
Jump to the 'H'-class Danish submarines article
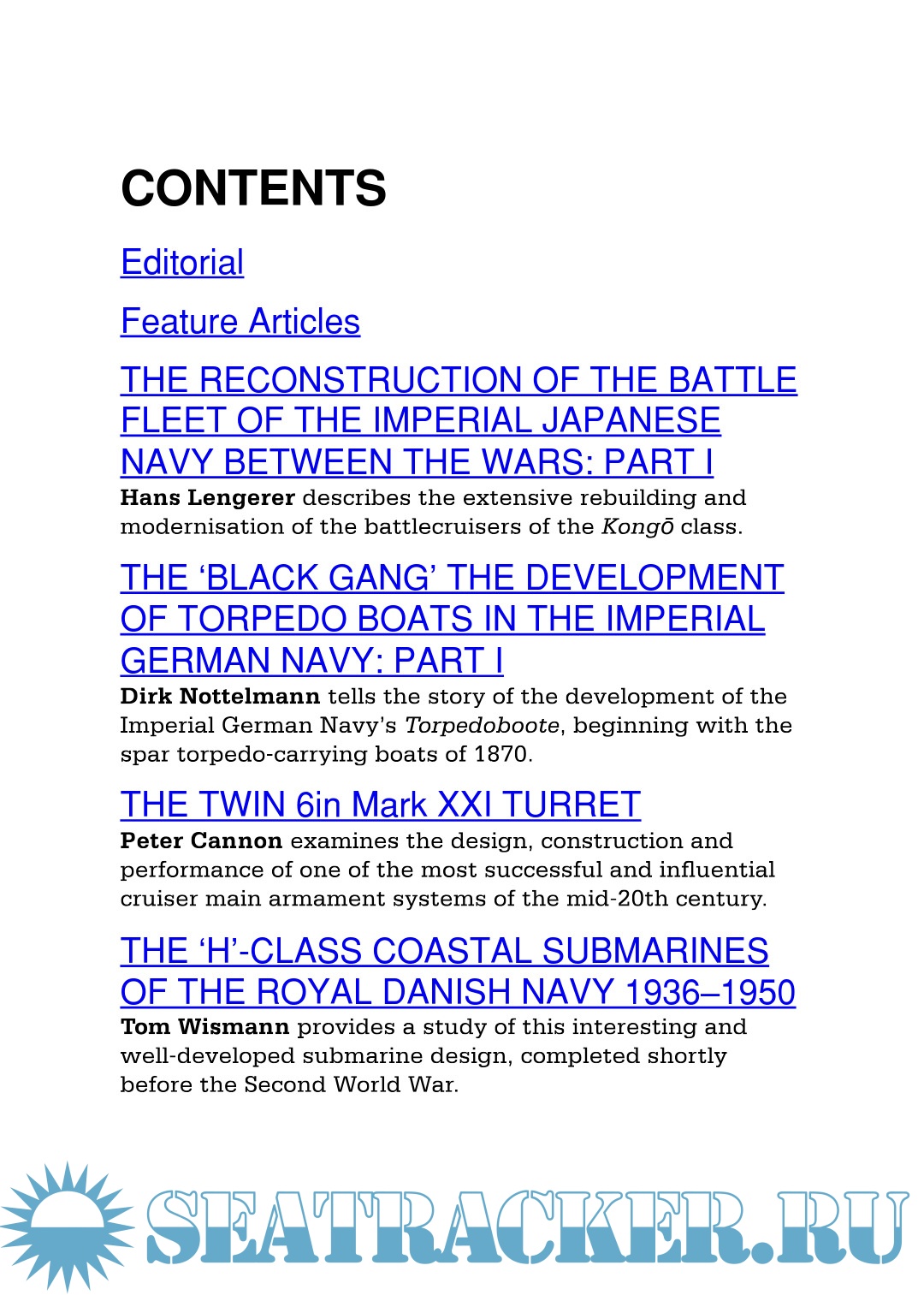point(458,972)
